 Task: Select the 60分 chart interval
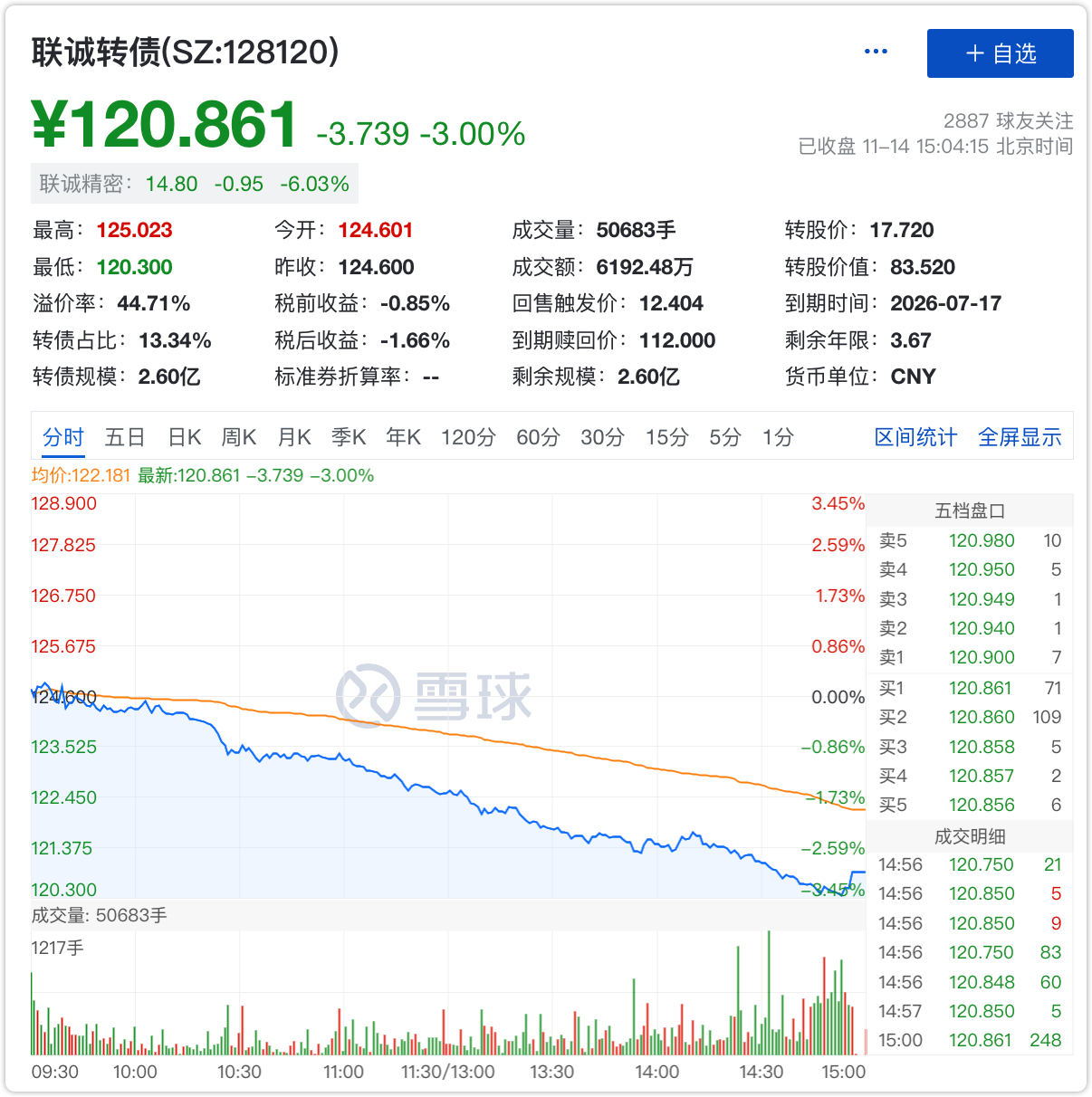click(x=538, y=437)
